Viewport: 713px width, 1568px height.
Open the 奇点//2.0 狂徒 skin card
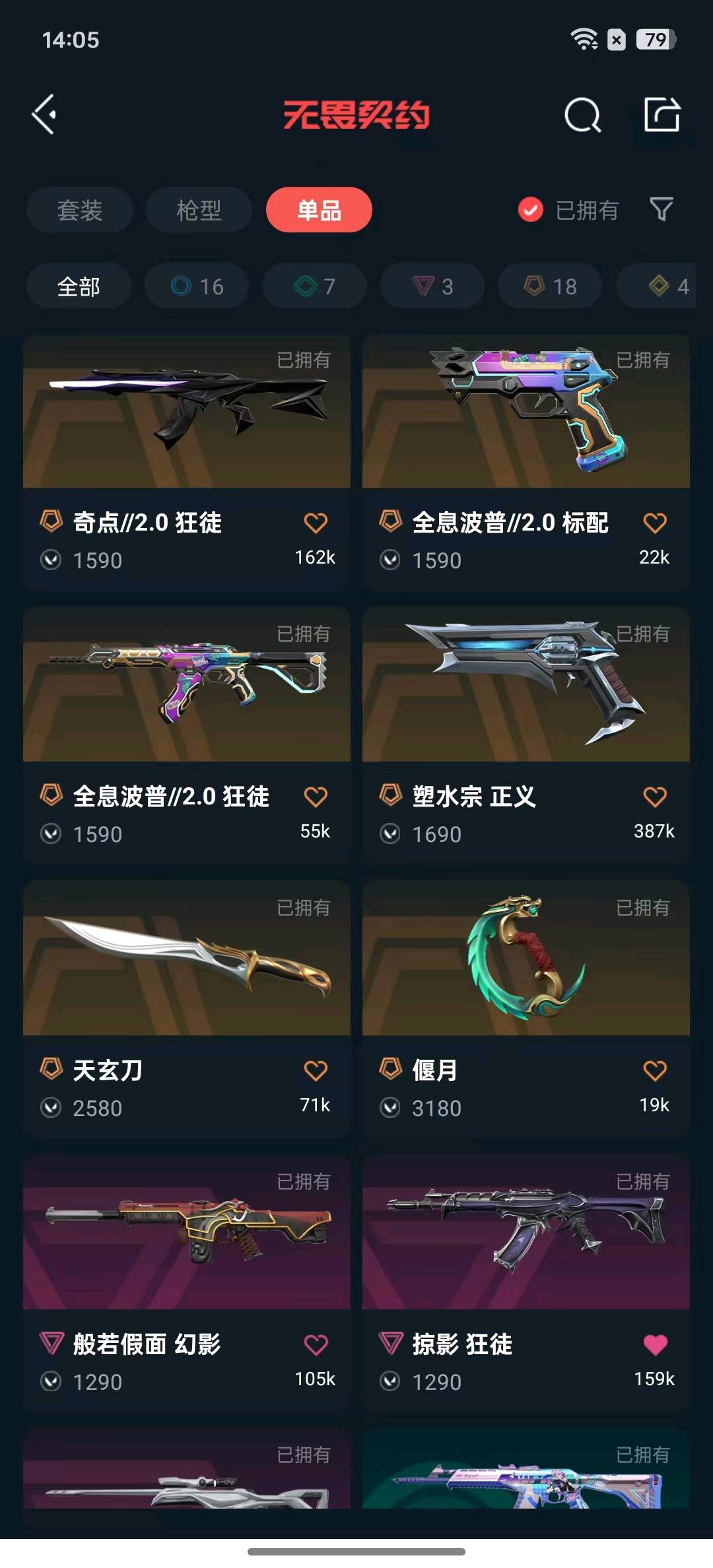[187, 461]
